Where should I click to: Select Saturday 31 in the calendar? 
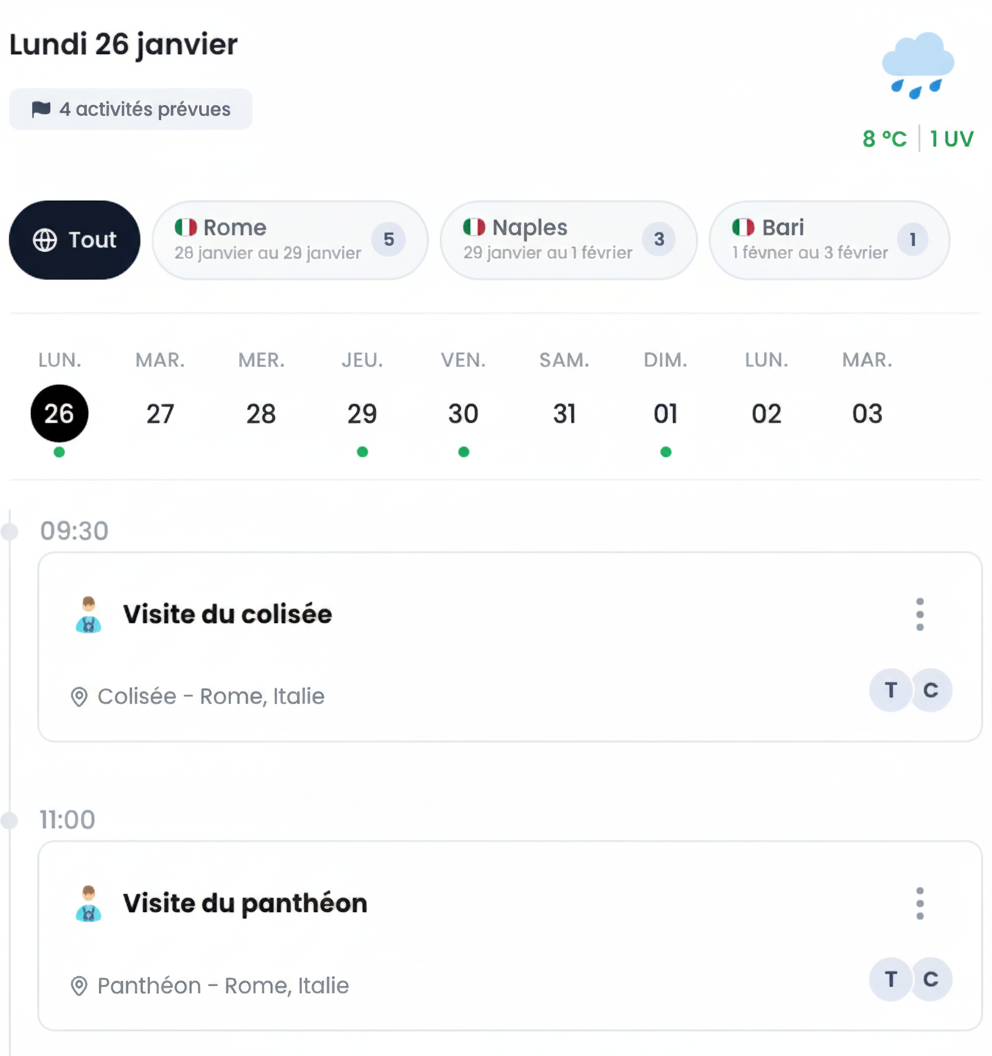click(564, 413)
